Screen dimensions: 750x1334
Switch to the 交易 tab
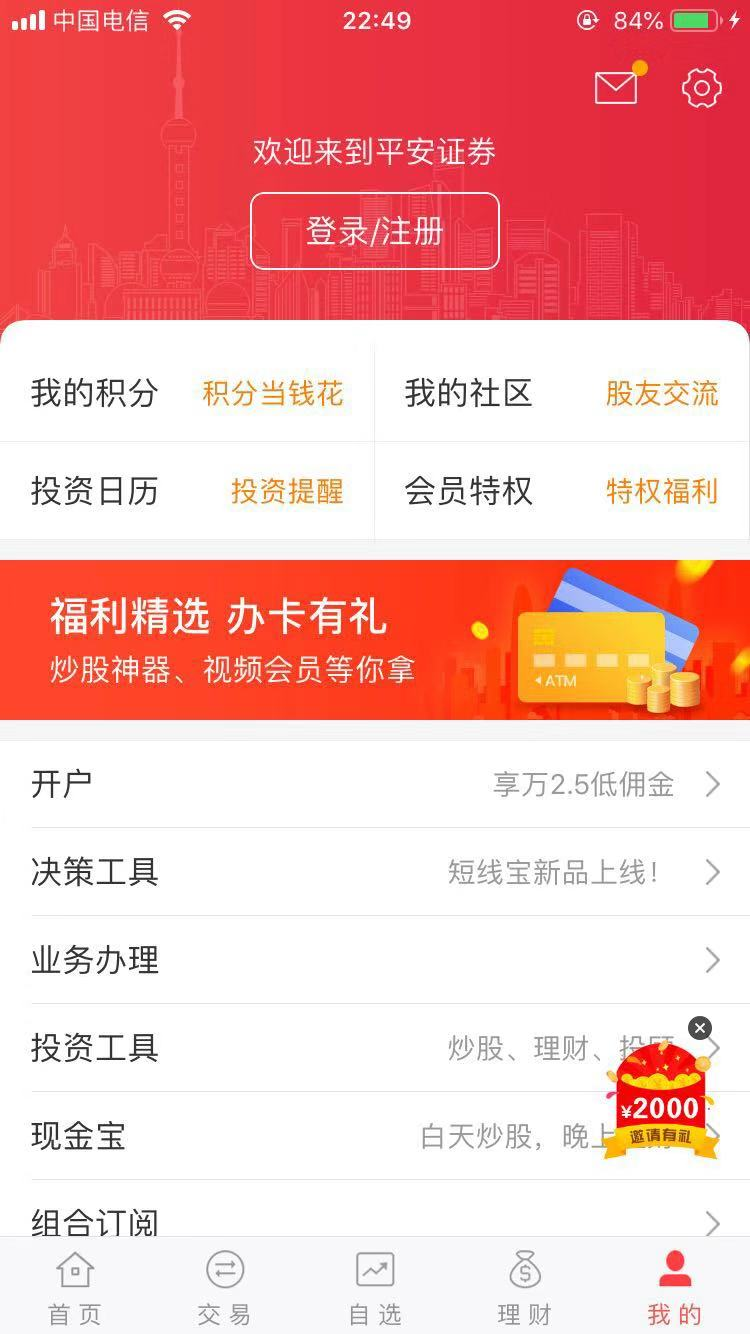pyautogui.click(x=225, y=1288)
